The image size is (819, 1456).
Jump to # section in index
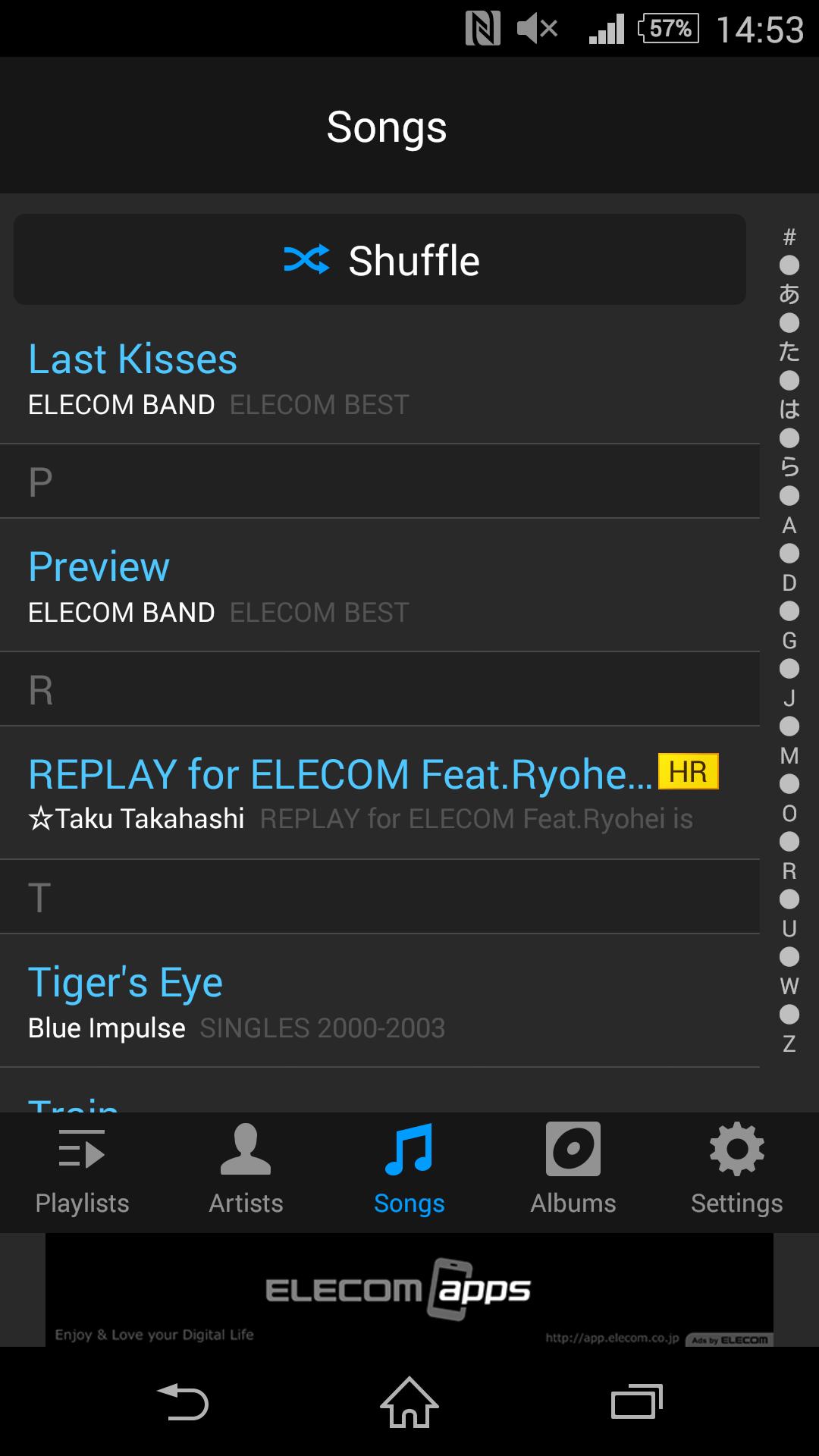click(x=789, y=237)
